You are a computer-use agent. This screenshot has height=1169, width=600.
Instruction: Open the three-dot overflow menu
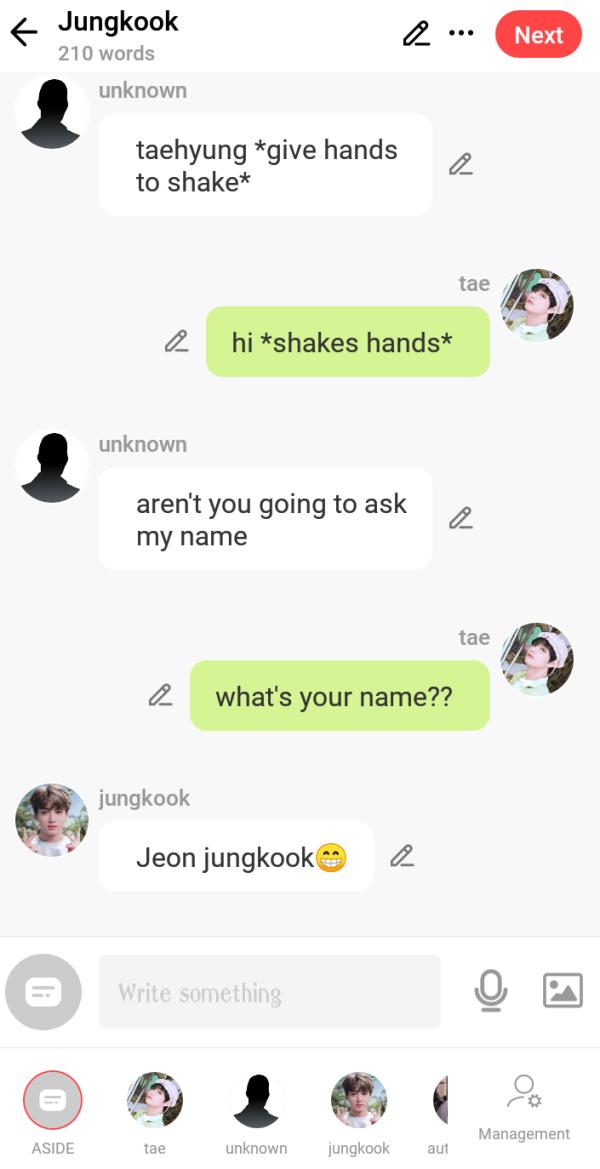461,34
